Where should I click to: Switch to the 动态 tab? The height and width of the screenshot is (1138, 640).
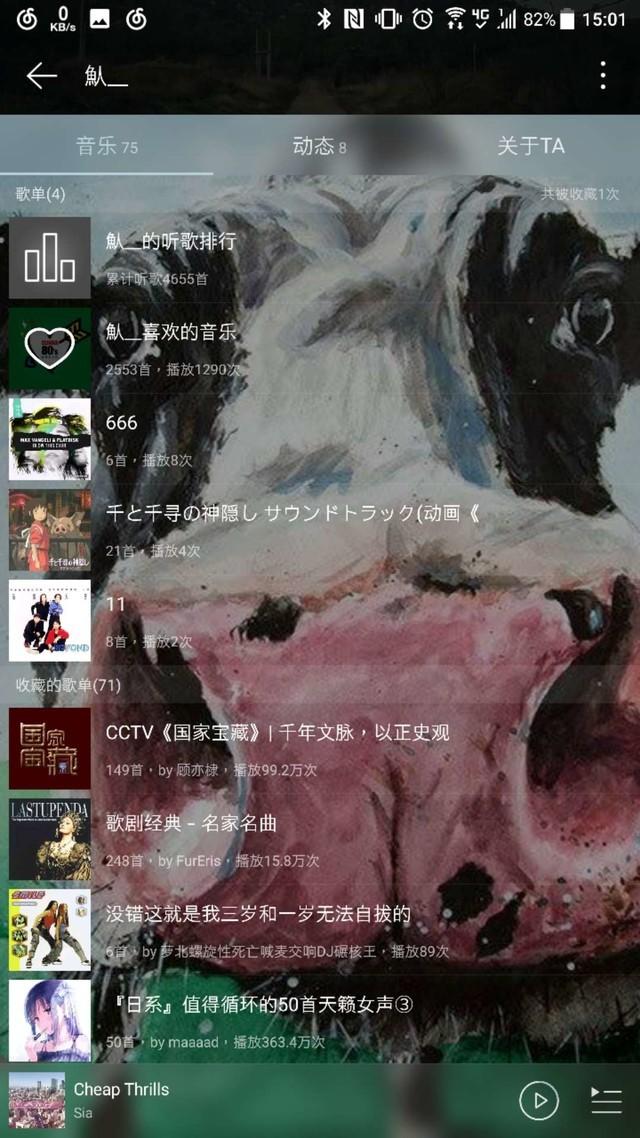pyautogui.click(x=319, y=146)
